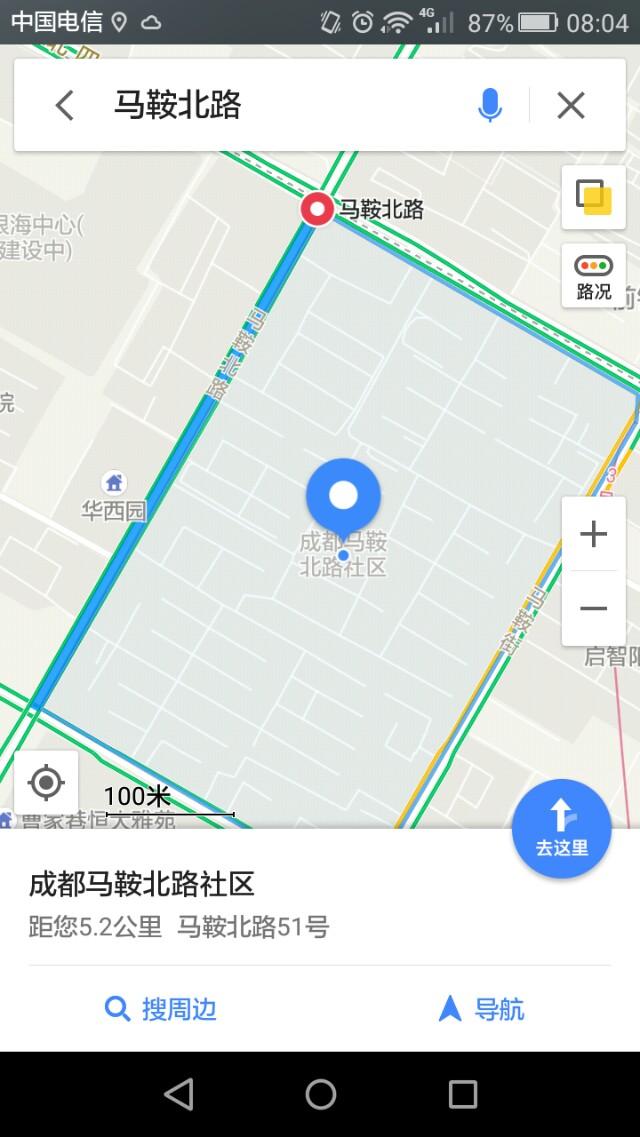Open the recent apps overview
This screenshot has height=1137, width=640.
click(463, 1094)
